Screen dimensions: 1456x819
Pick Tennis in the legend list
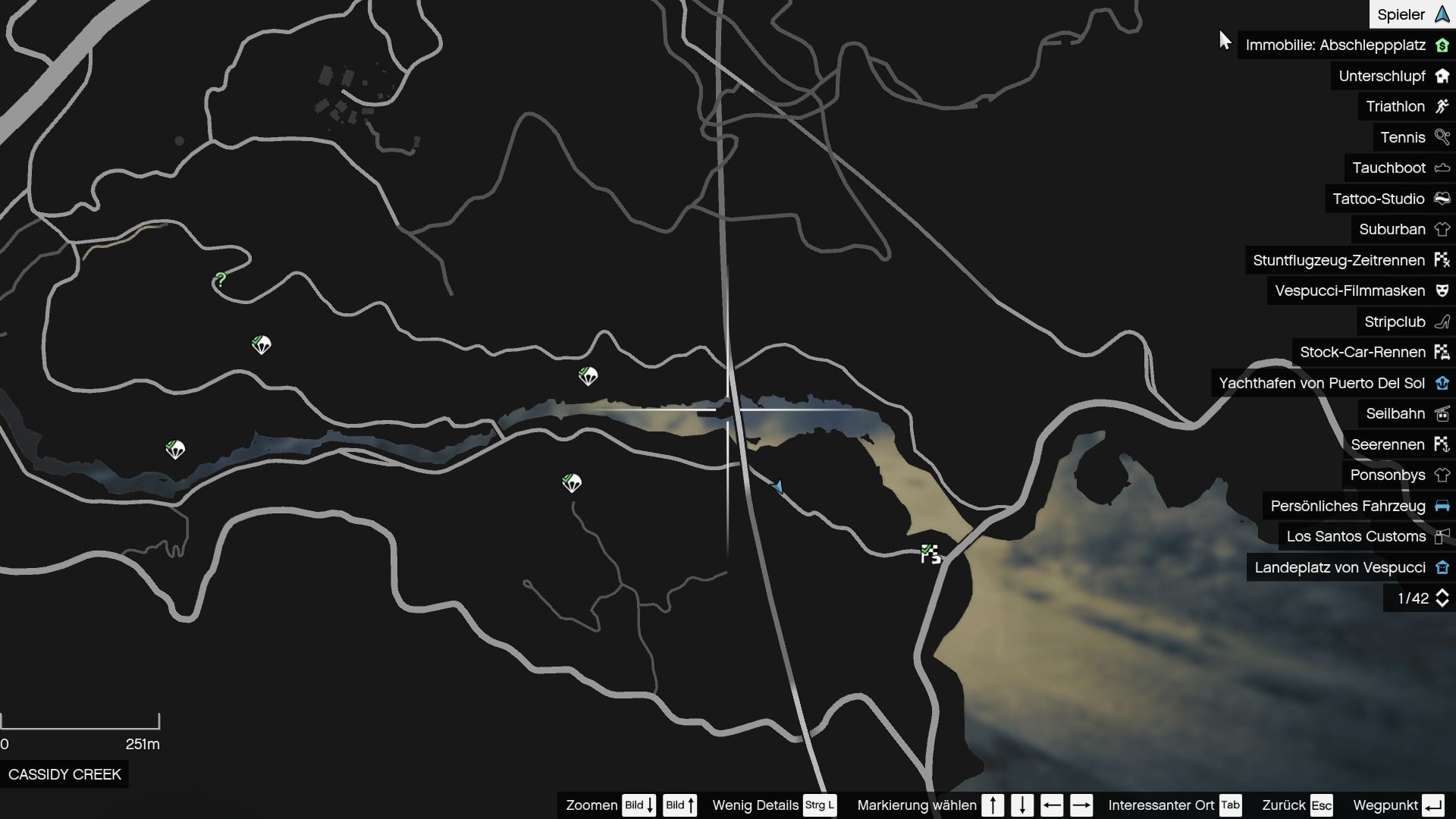pos(1413,137)
